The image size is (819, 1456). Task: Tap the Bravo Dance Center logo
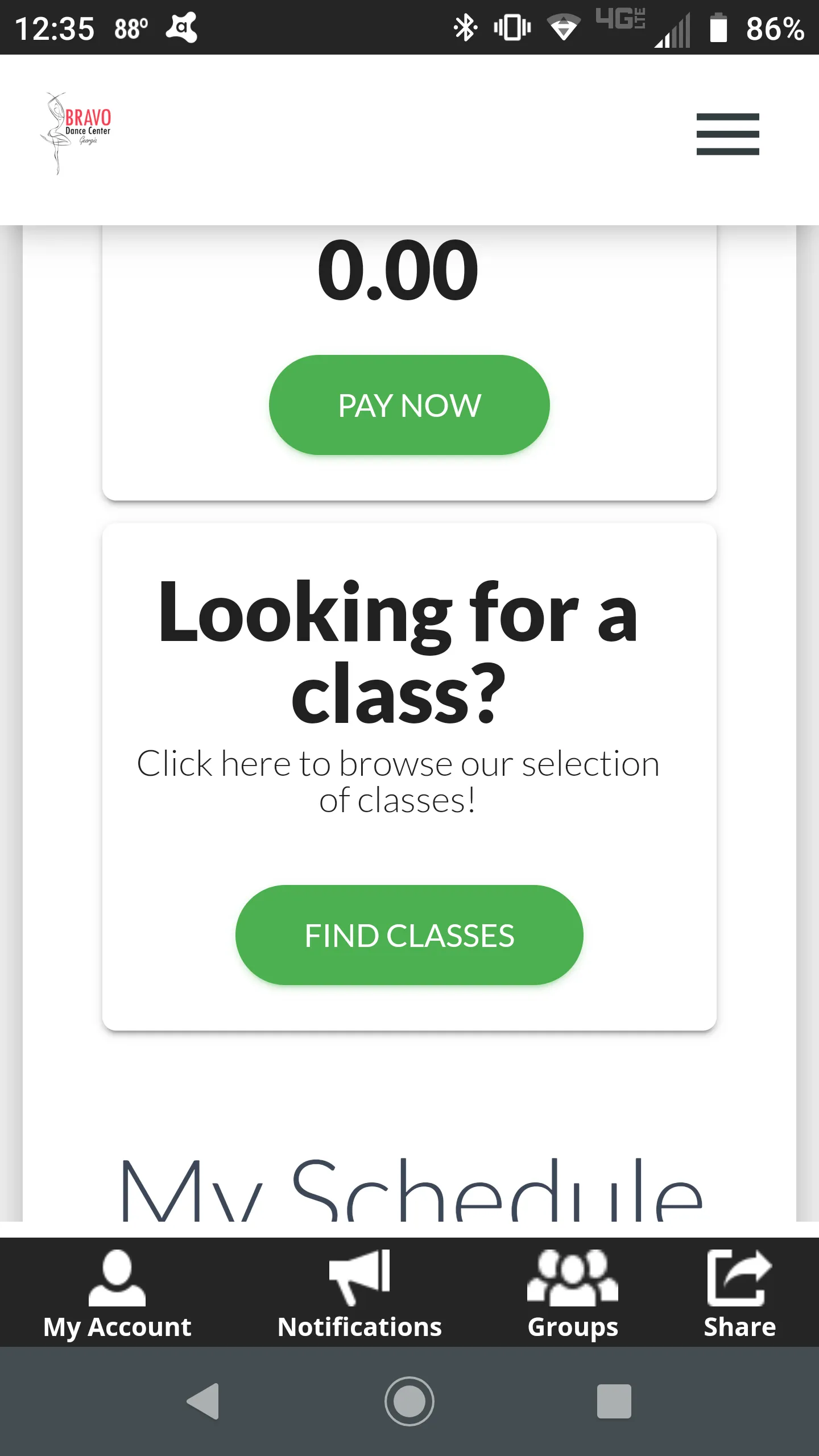click(77, 133)
